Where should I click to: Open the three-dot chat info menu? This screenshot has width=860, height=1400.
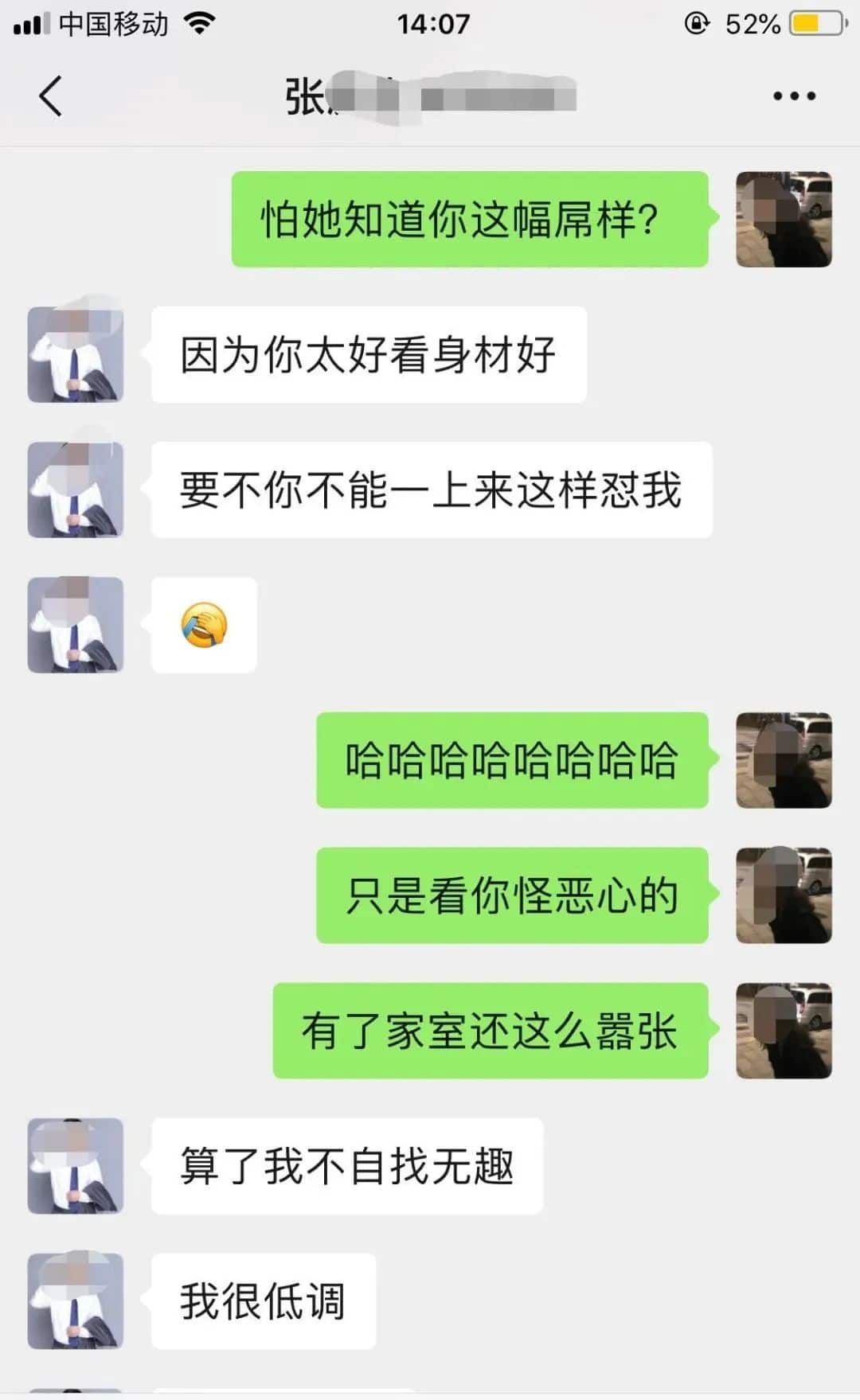pyautogui.click(x=794, y=96)
